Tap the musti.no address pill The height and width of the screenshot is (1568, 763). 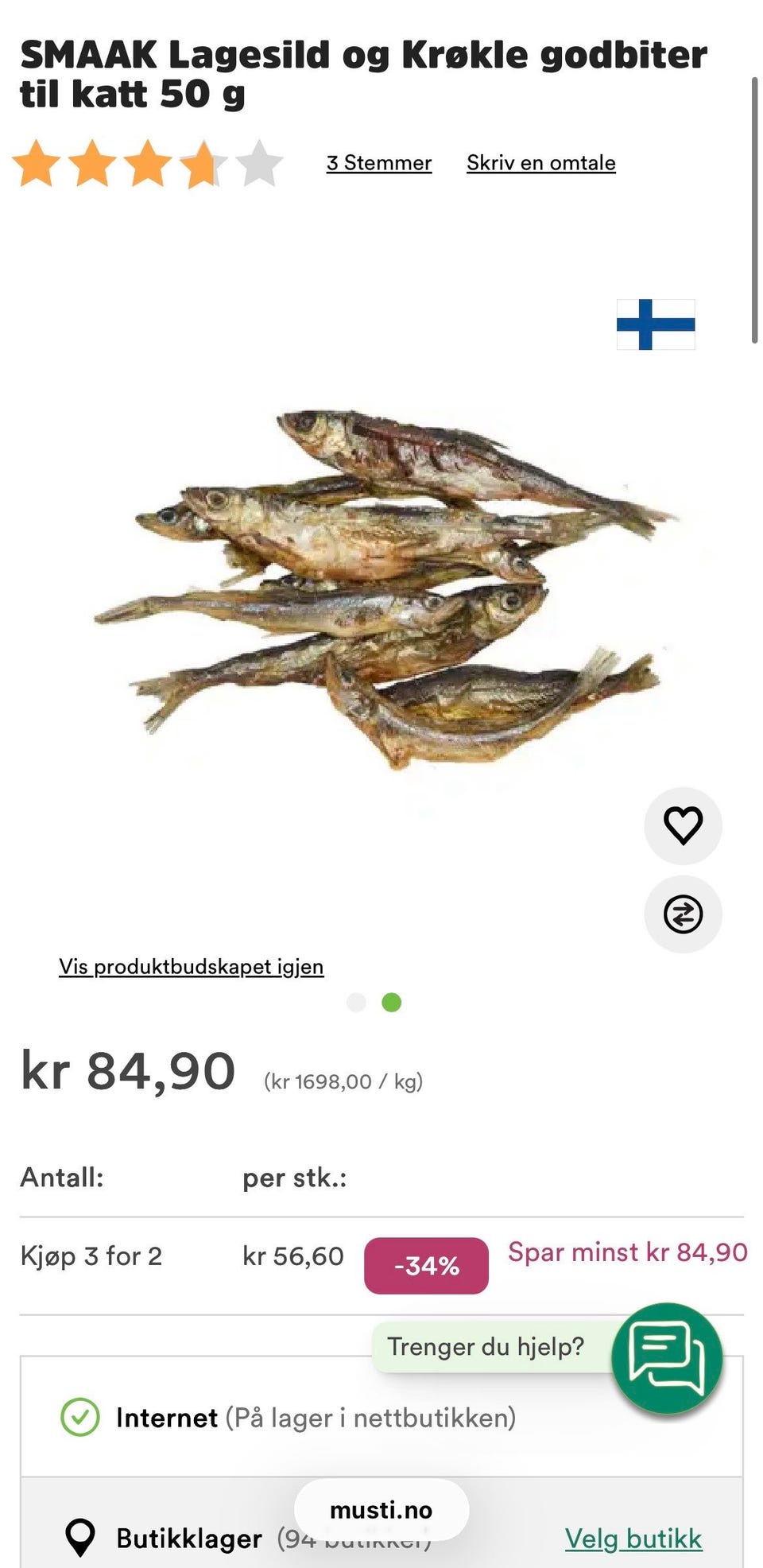tap(381, 1510)
